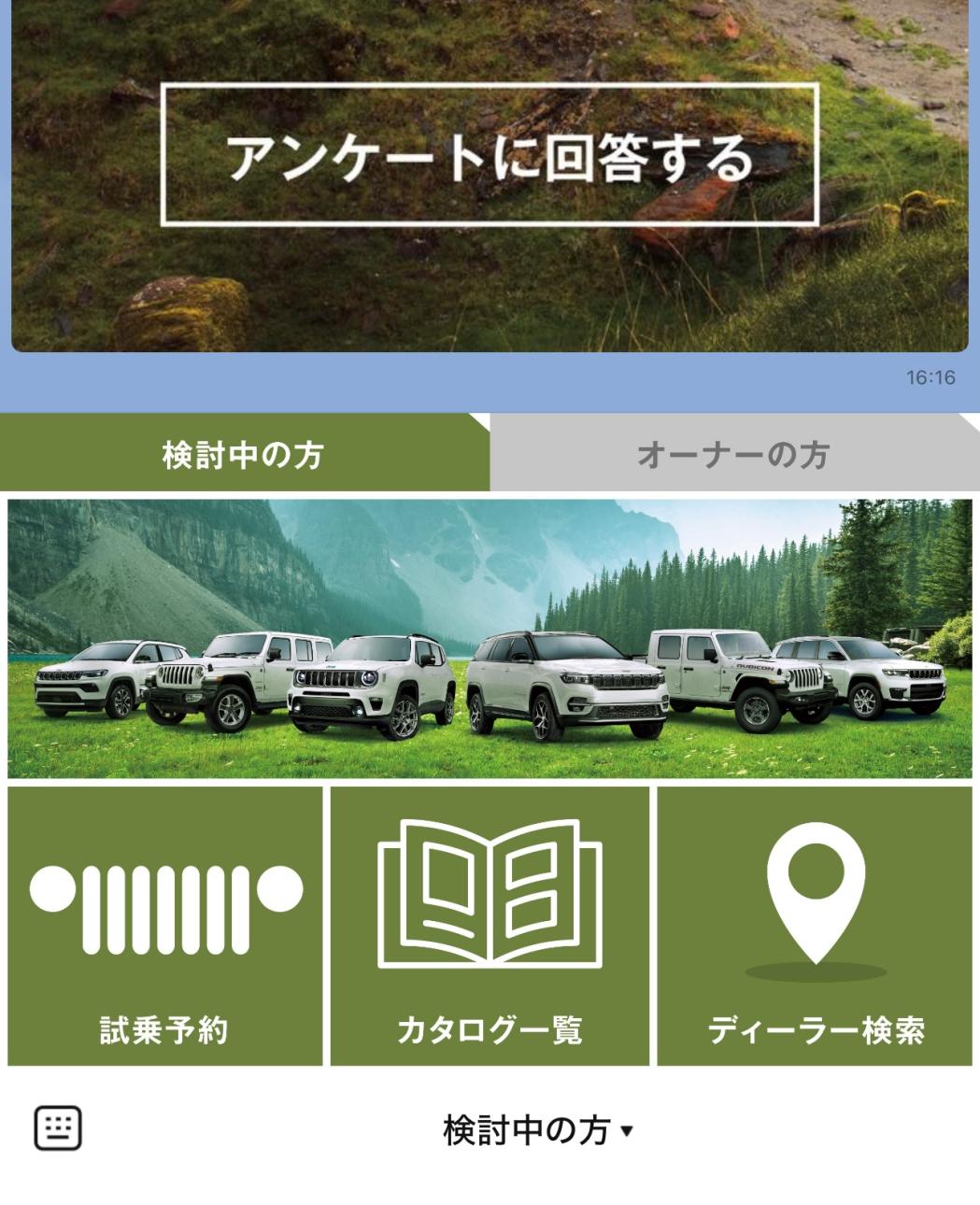The image size is (980, 1205).
Task: Tap the アンケートに回答する survey button
Action: tap(490, 155)
